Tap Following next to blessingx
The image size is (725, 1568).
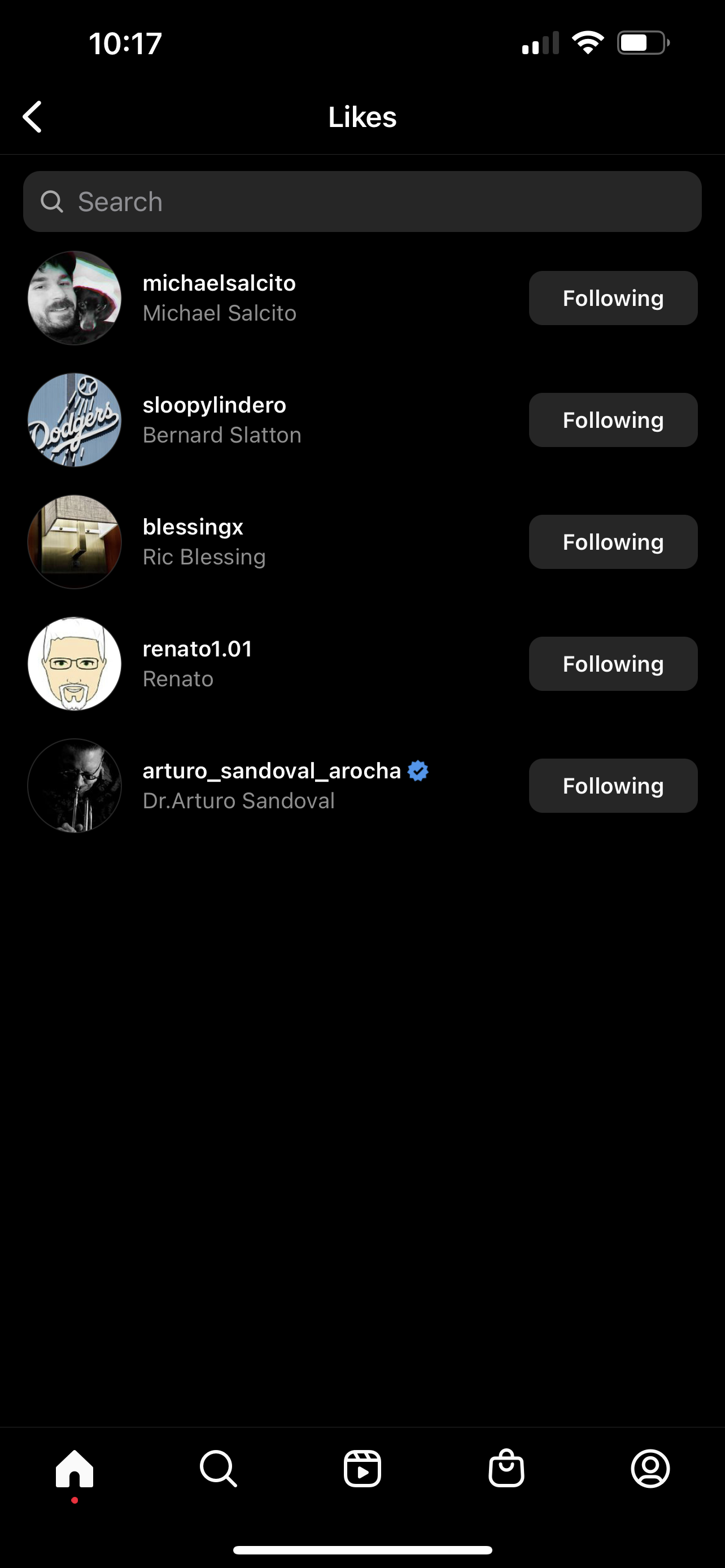coord(613,542)
